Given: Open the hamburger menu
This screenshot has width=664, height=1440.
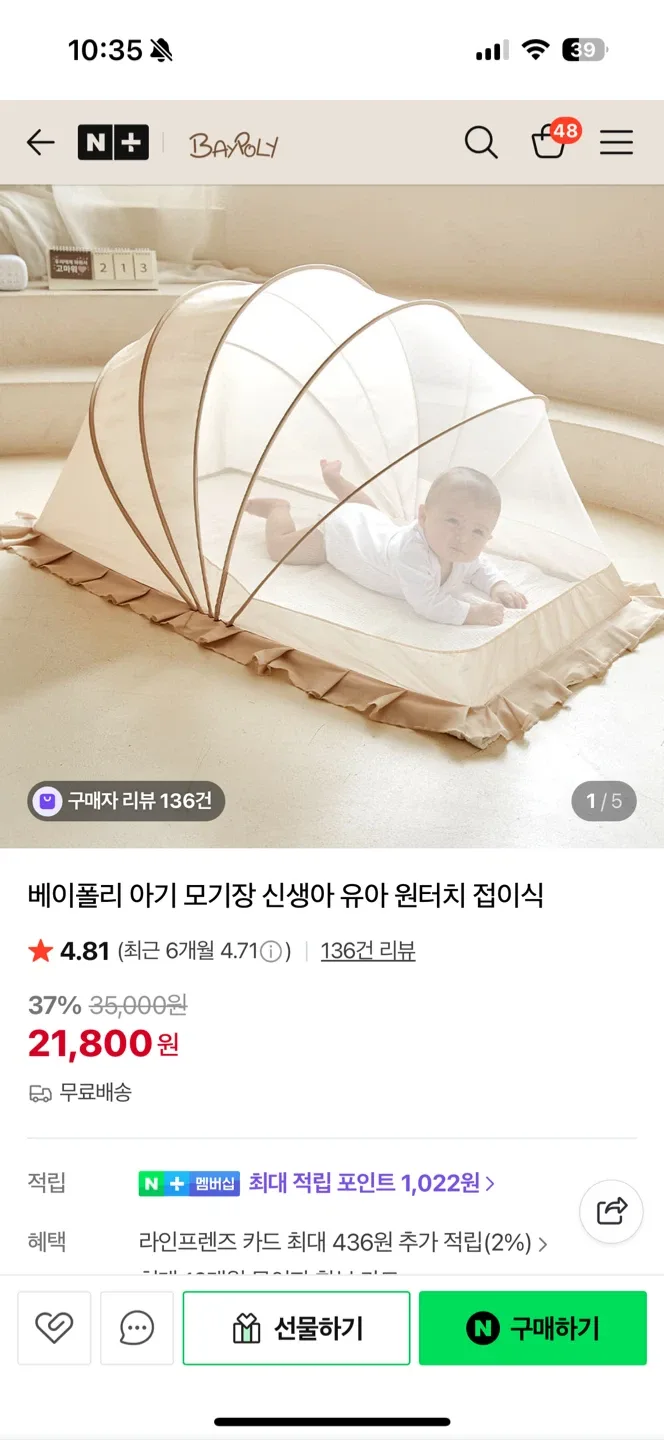Looking at the screenshot, I should click(616, 143).
